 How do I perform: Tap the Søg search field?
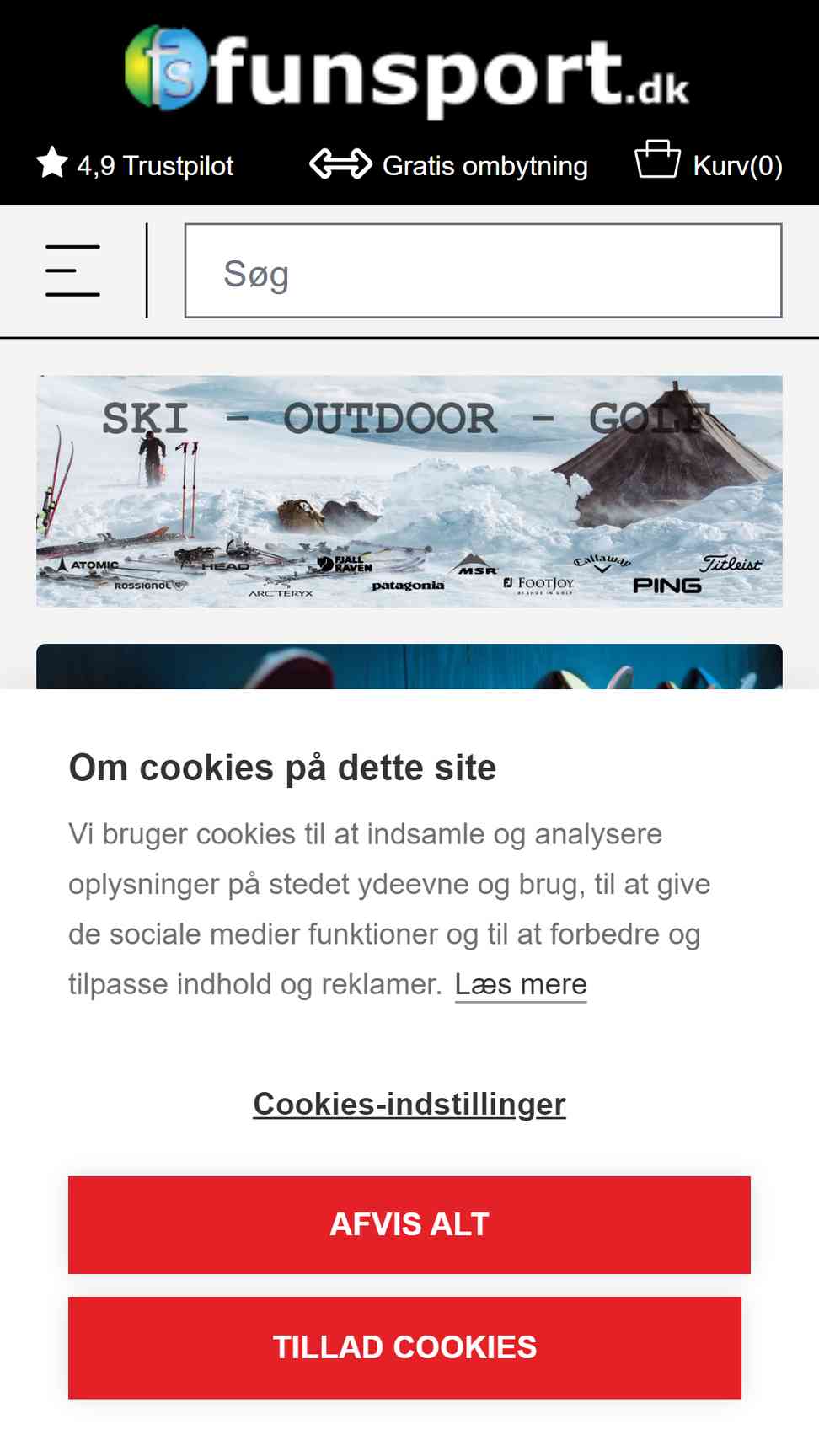483,271
